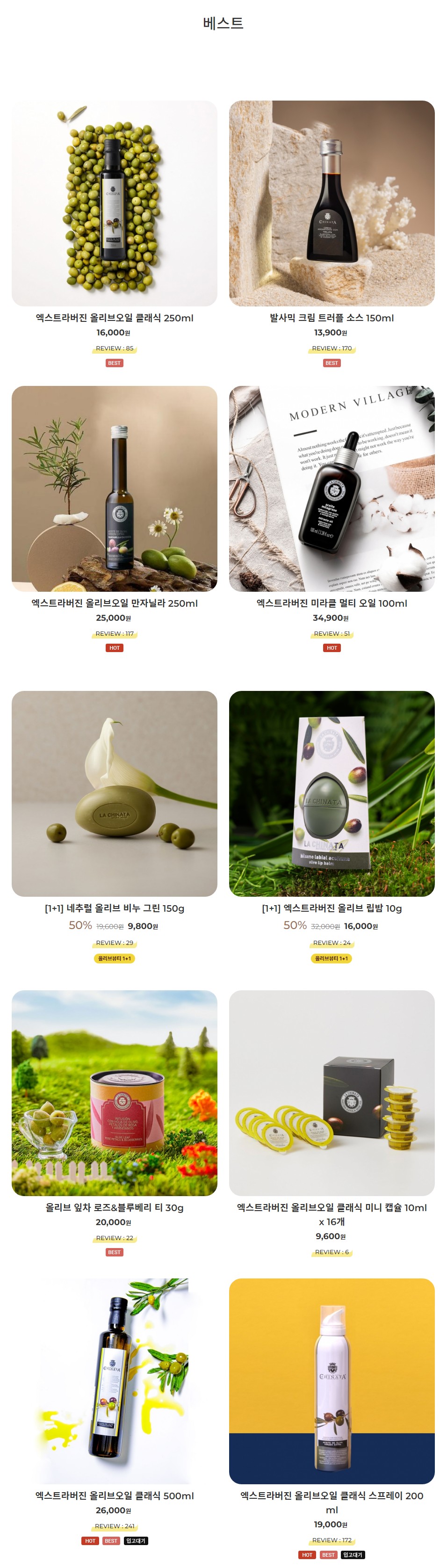Screen dimensions: 440x1568
Task: Open [1+1] 네추럴 올리브 비누 그린 150g
Action: [115, 908]
